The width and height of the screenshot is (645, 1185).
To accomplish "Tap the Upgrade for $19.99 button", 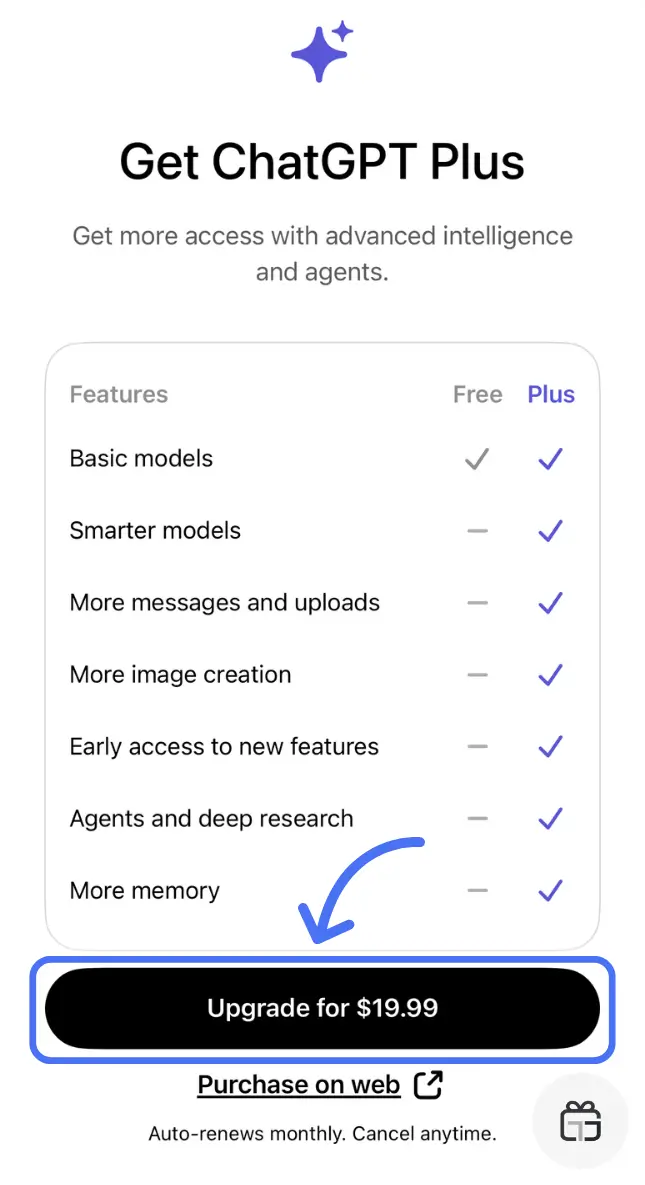I will [322, 1008].
